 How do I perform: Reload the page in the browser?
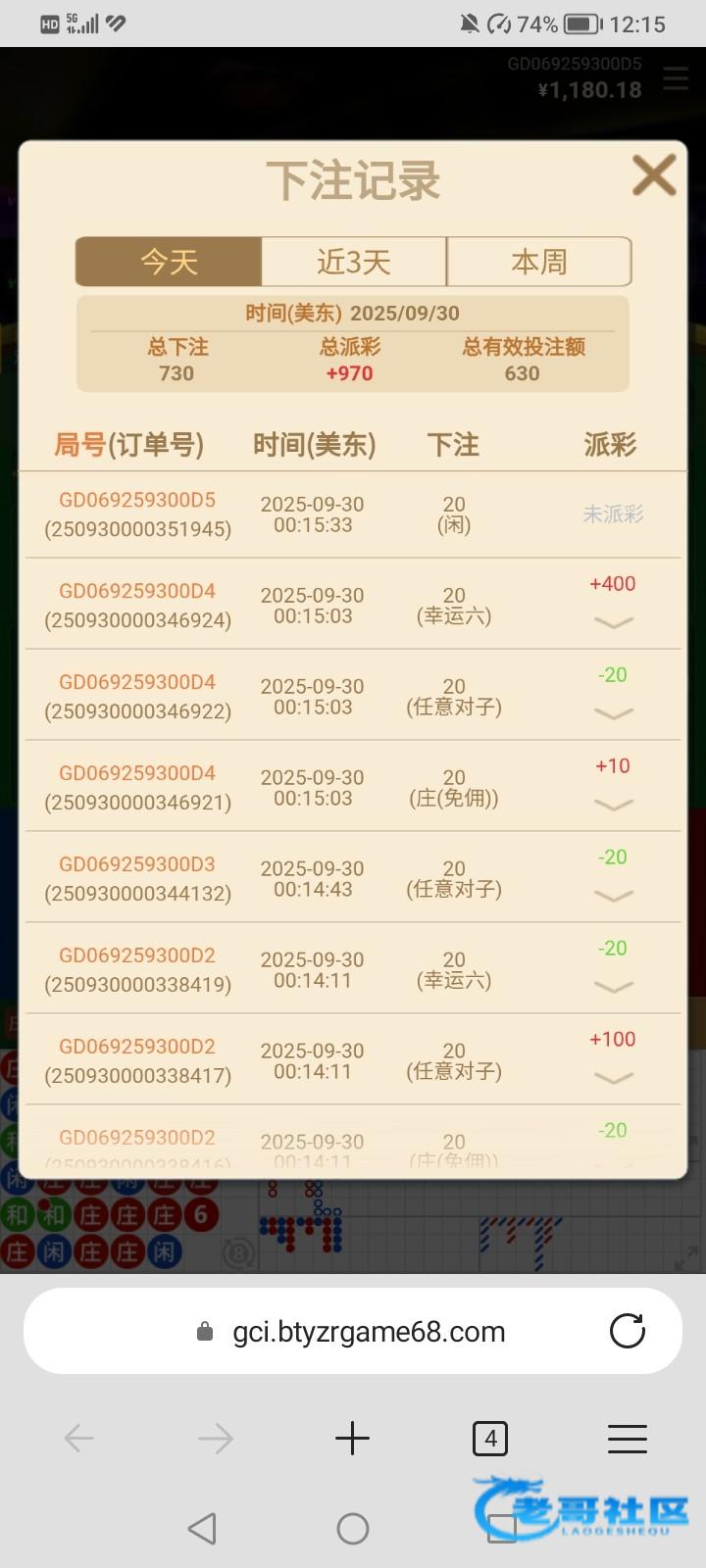tap(627, 1331)
